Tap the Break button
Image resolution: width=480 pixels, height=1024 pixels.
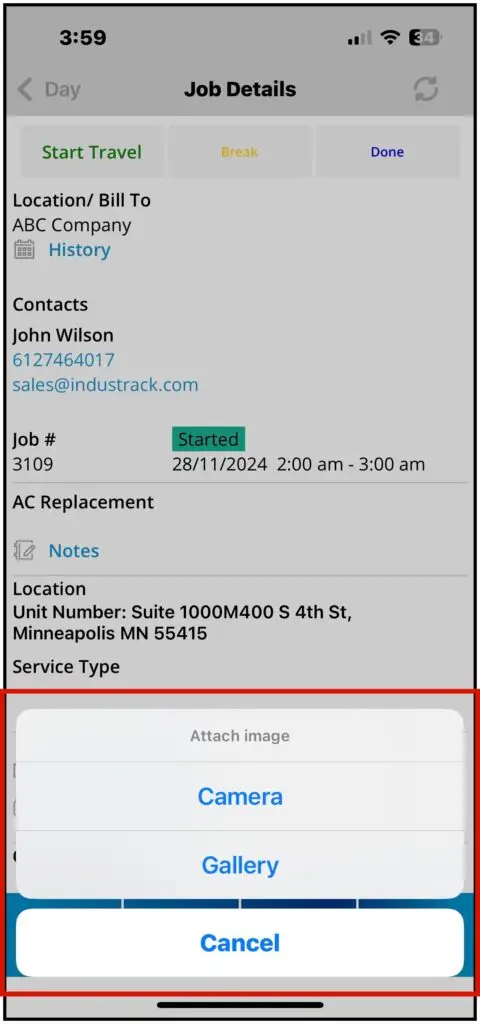pos(240,152)
